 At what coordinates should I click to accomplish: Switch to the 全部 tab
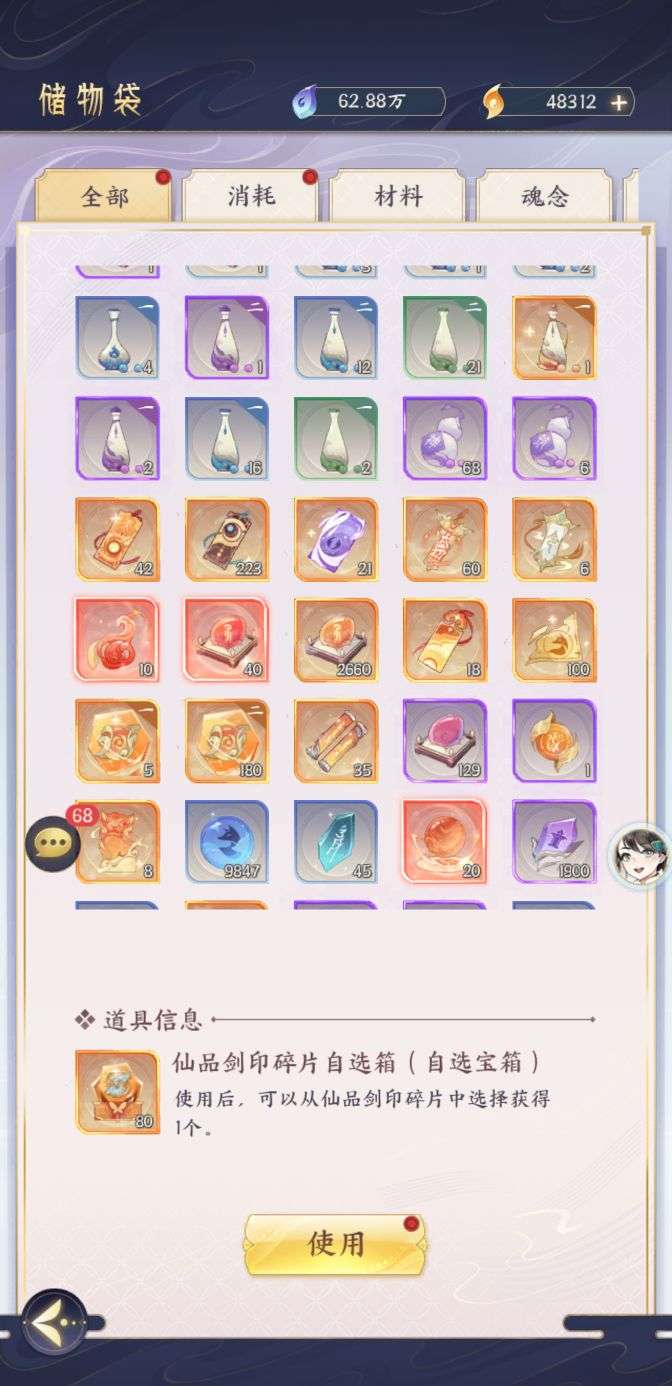click(x=103, y=196)
